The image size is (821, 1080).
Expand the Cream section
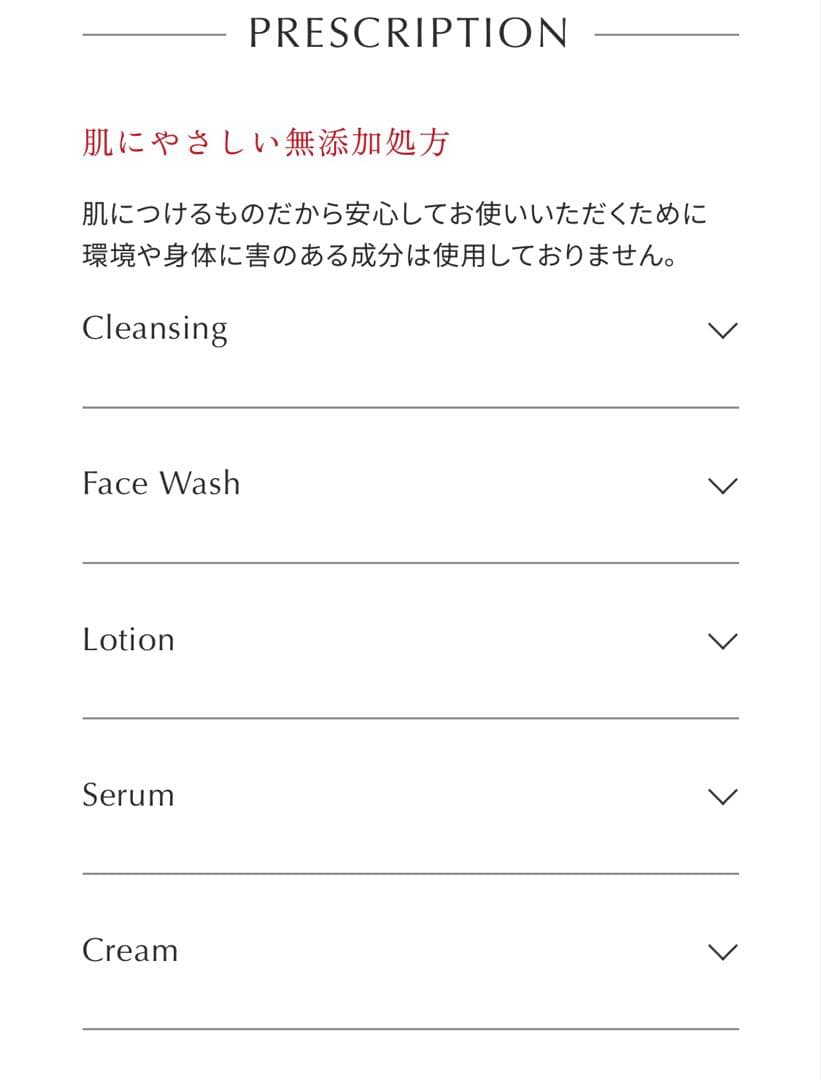pyautogui.click(x=721, y=951)
